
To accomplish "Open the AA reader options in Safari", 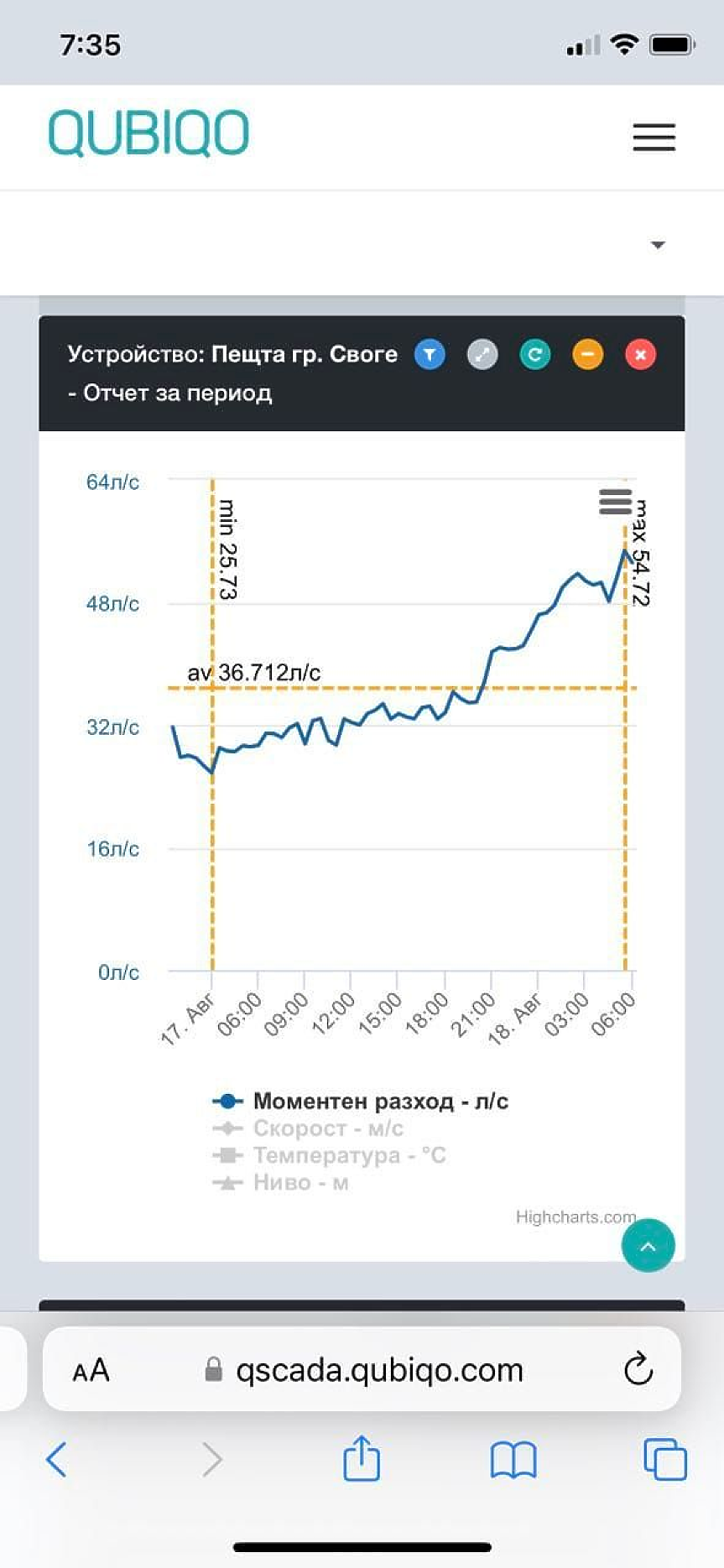I will (x=91, y=1370).
